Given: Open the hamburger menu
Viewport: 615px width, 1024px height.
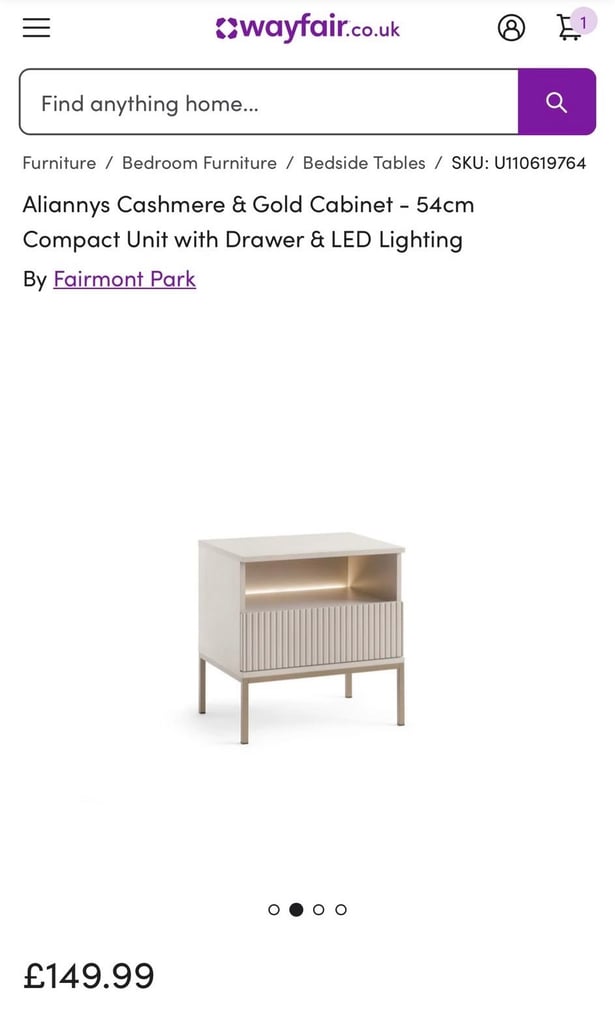Looking at the screenshot, I should 37,28.
